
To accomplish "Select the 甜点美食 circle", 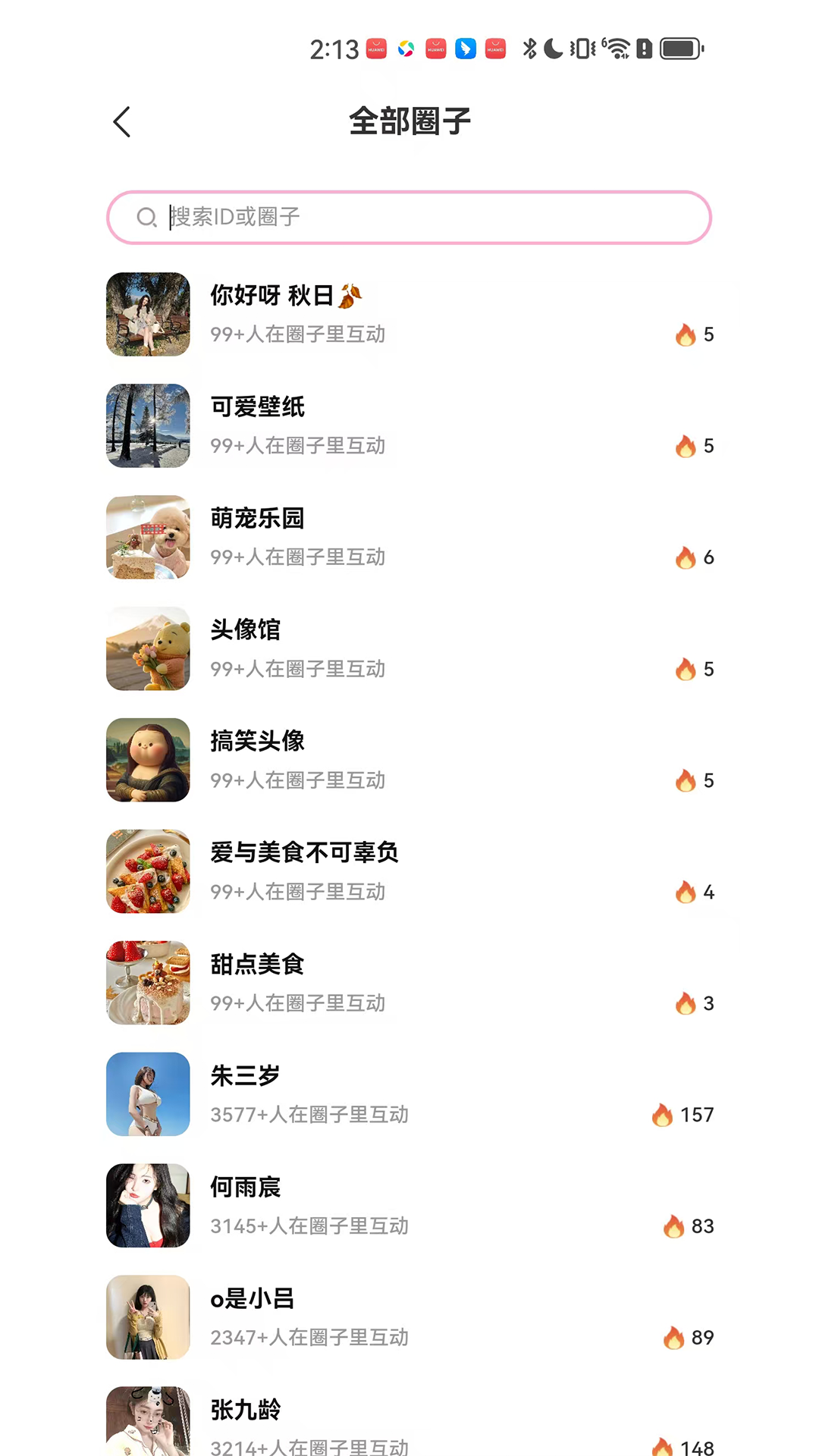I will pos(409,983).
